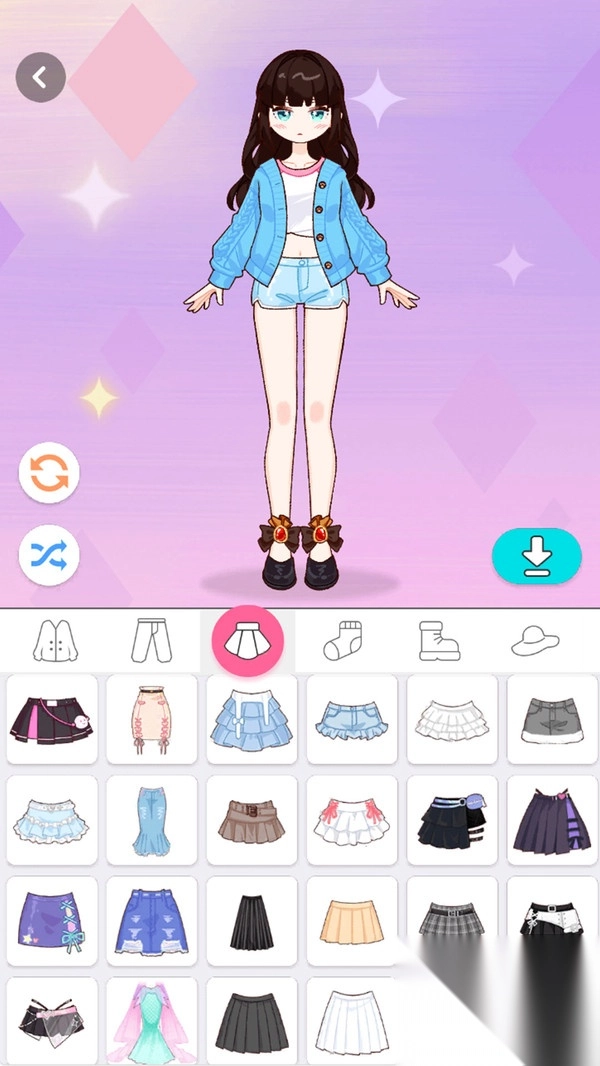Open the hats category tab
The width and height of the screenshot is (600, 1066).
pyautogui.click(x=535, y=640)
